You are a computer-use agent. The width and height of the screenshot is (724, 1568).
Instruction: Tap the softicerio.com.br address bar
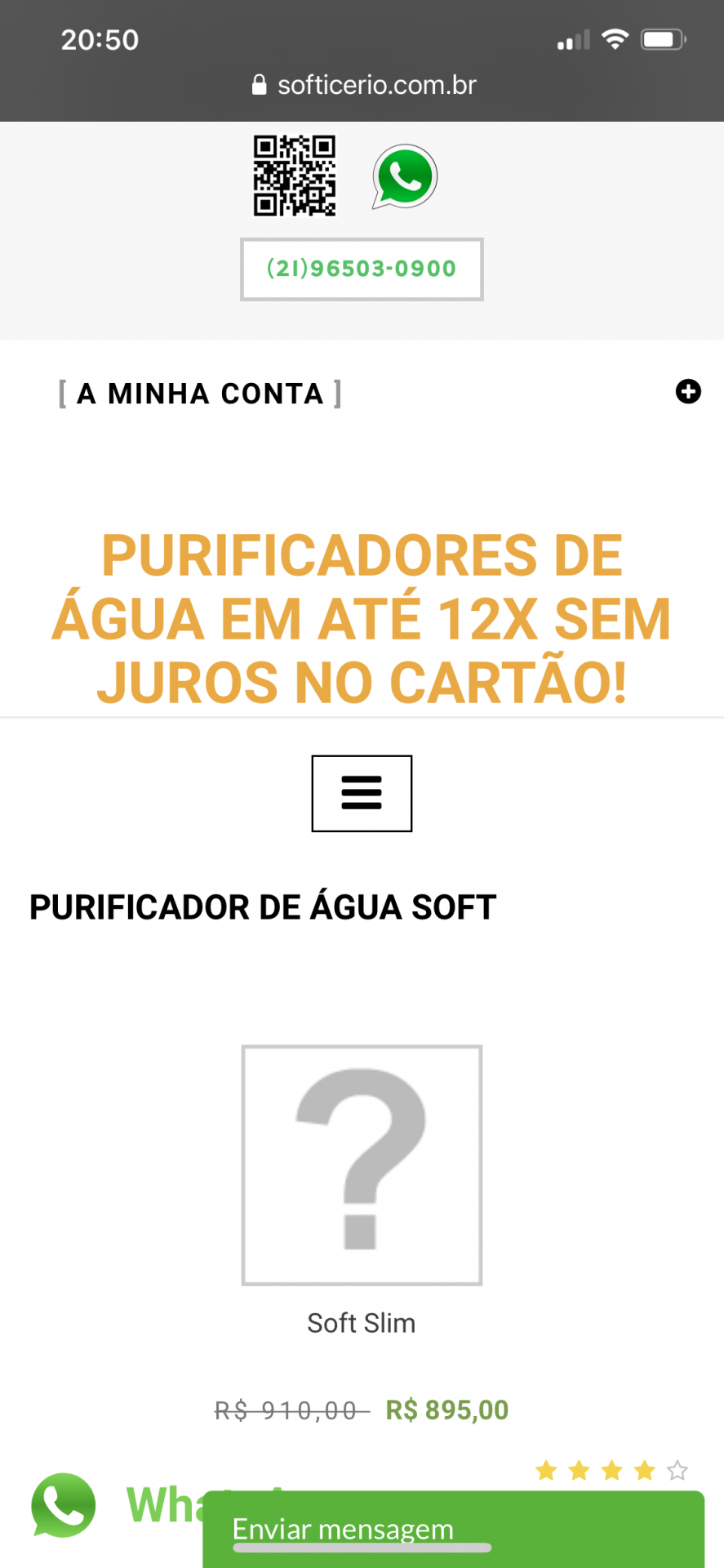pos(364,85)
